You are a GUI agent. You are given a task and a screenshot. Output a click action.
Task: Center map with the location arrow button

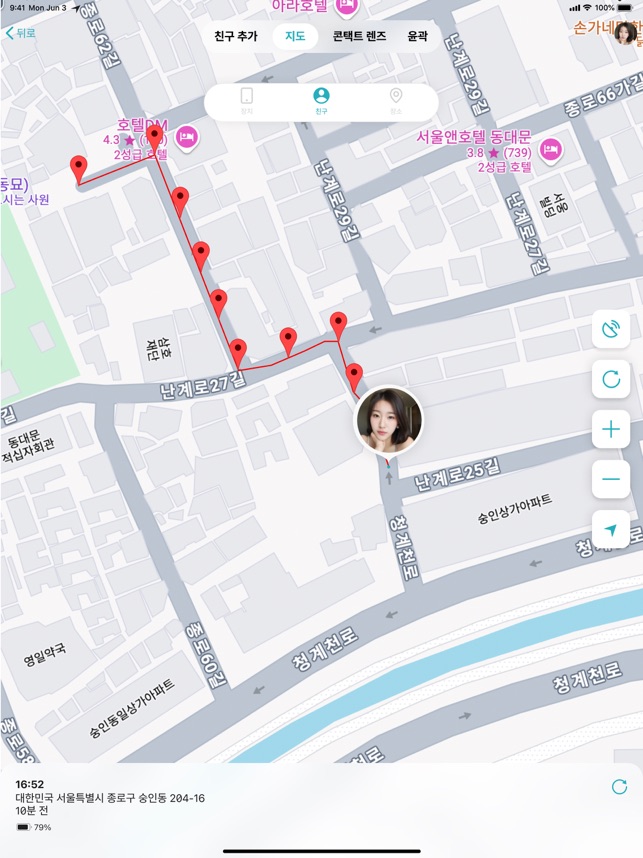[610, 529]
